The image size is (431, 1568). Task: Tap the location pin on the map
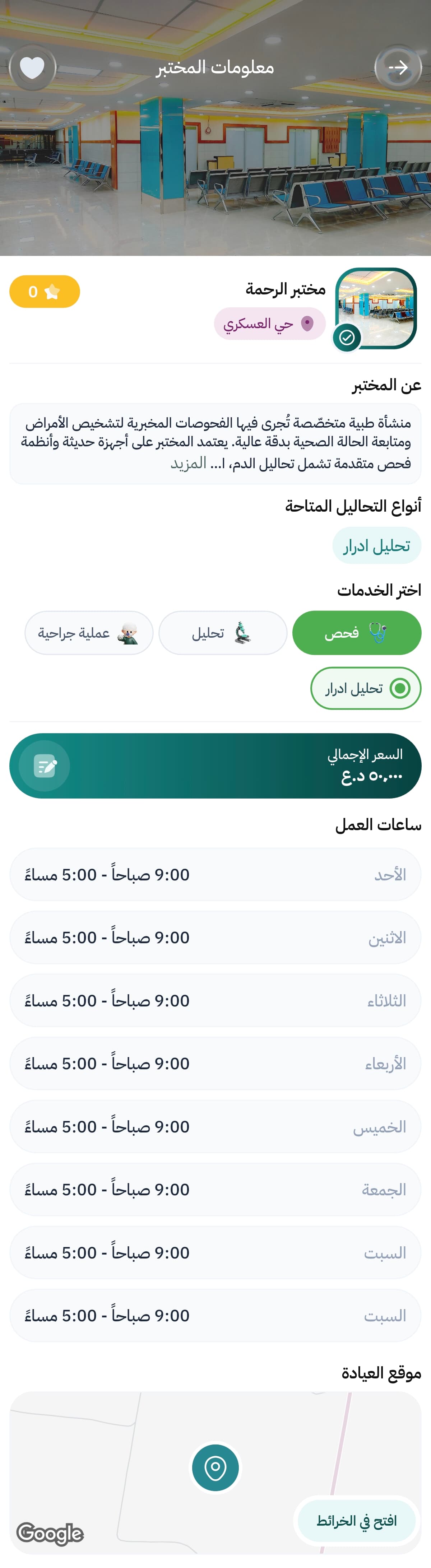215,1467
